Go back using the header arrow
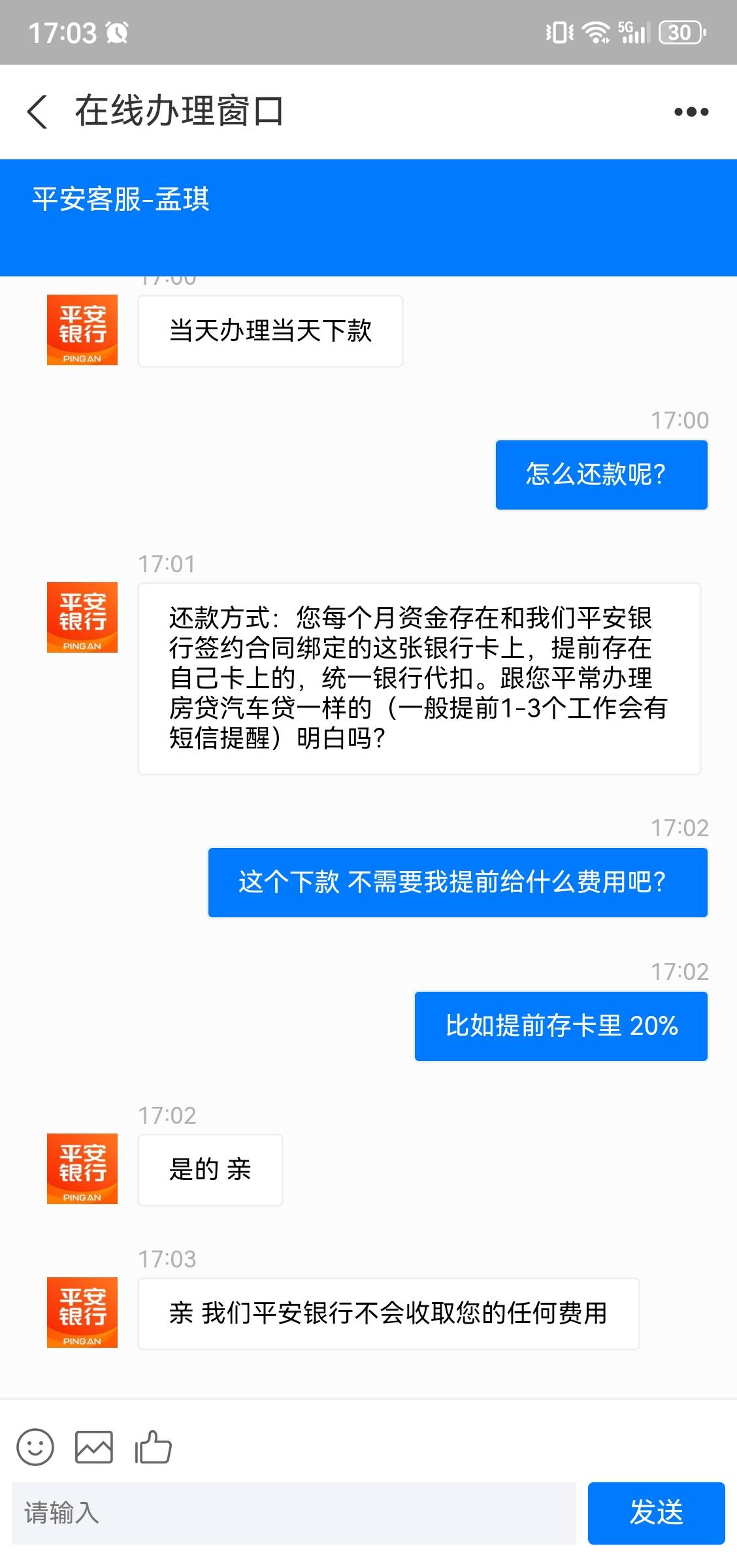 coord(37,112)
